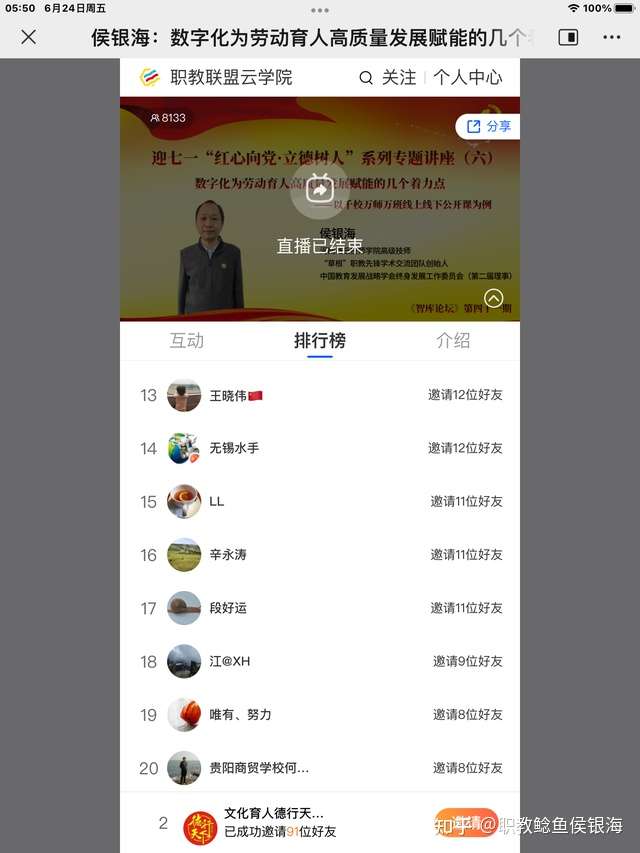This screenshot has height=853, width=640.
Task: Switch to the 介绍 tab
Action: 453,340
